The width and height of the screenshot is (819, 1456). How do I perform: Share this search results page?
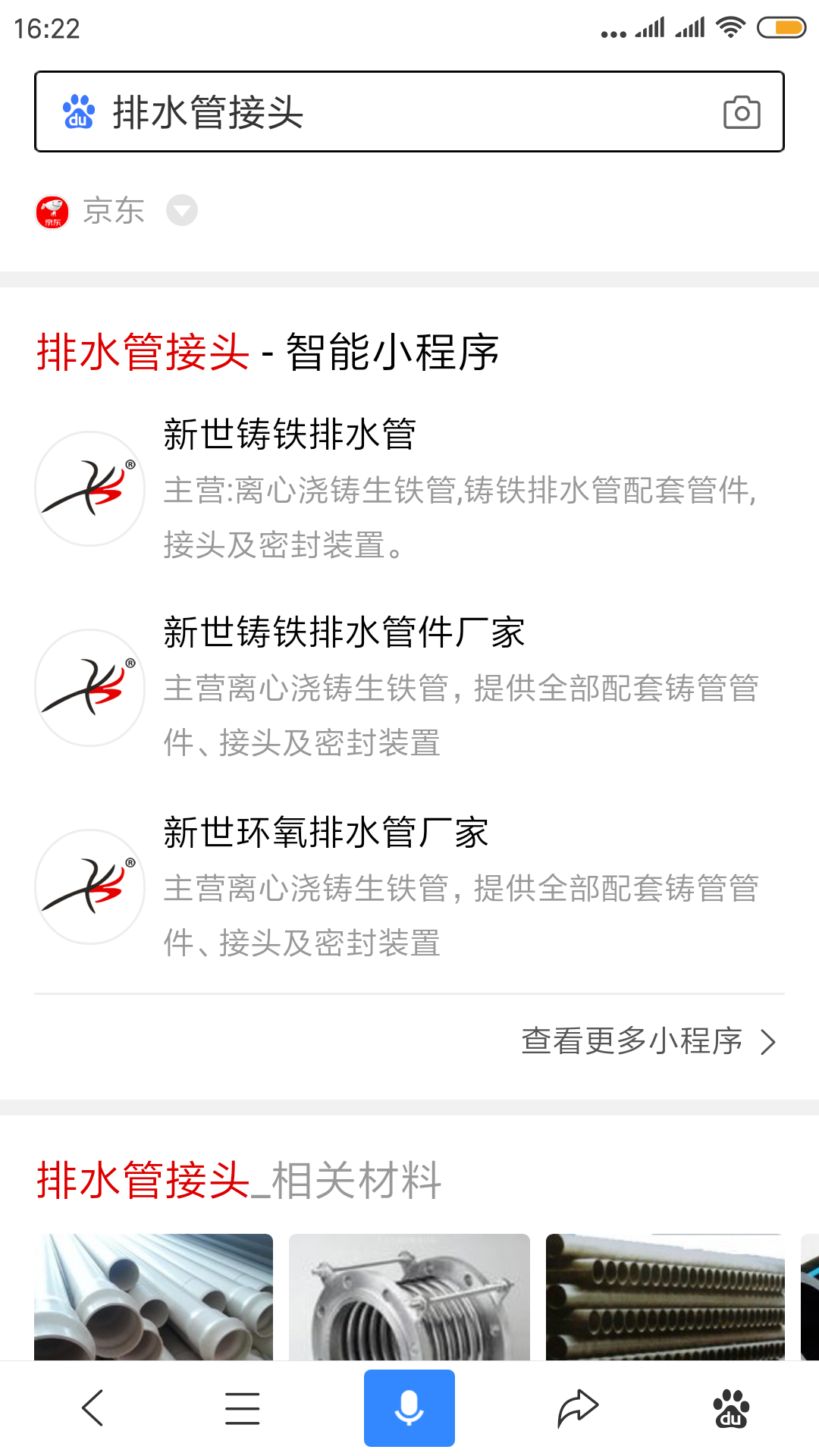tap(578, 1408)
